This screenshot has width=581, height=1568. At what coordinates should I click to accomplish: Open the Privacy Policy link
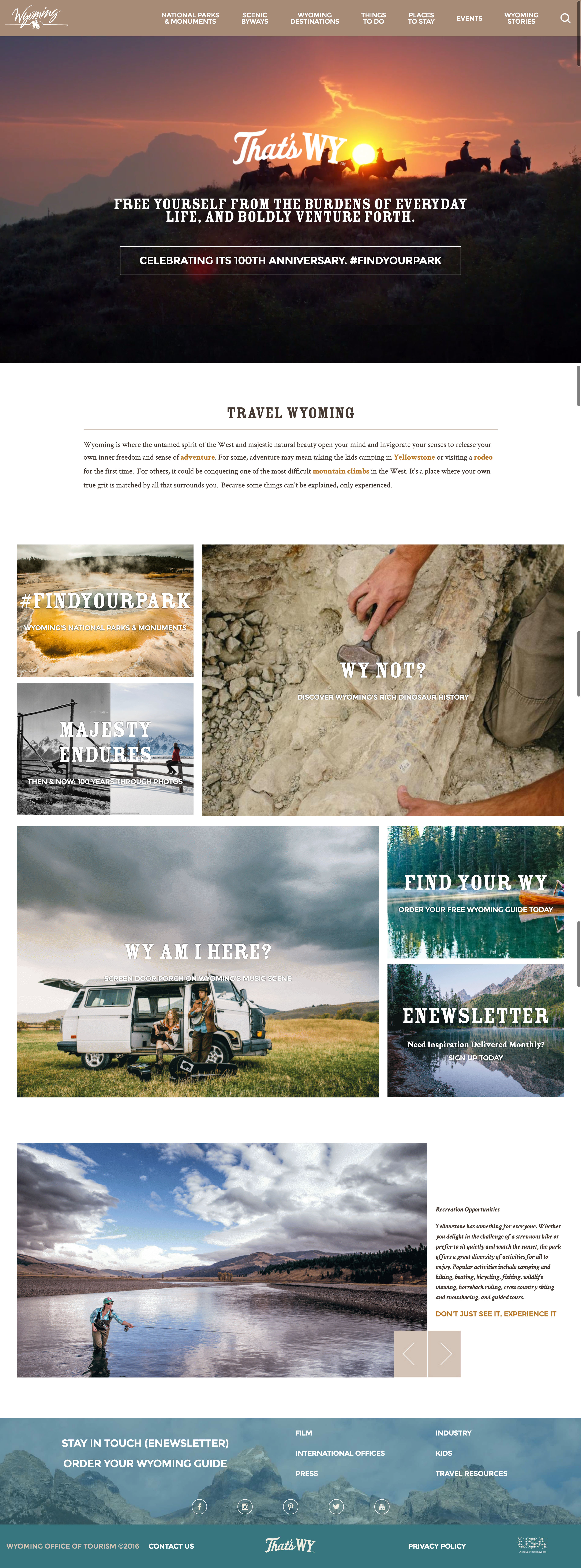pyautogui.click(x=437, y=1546)
